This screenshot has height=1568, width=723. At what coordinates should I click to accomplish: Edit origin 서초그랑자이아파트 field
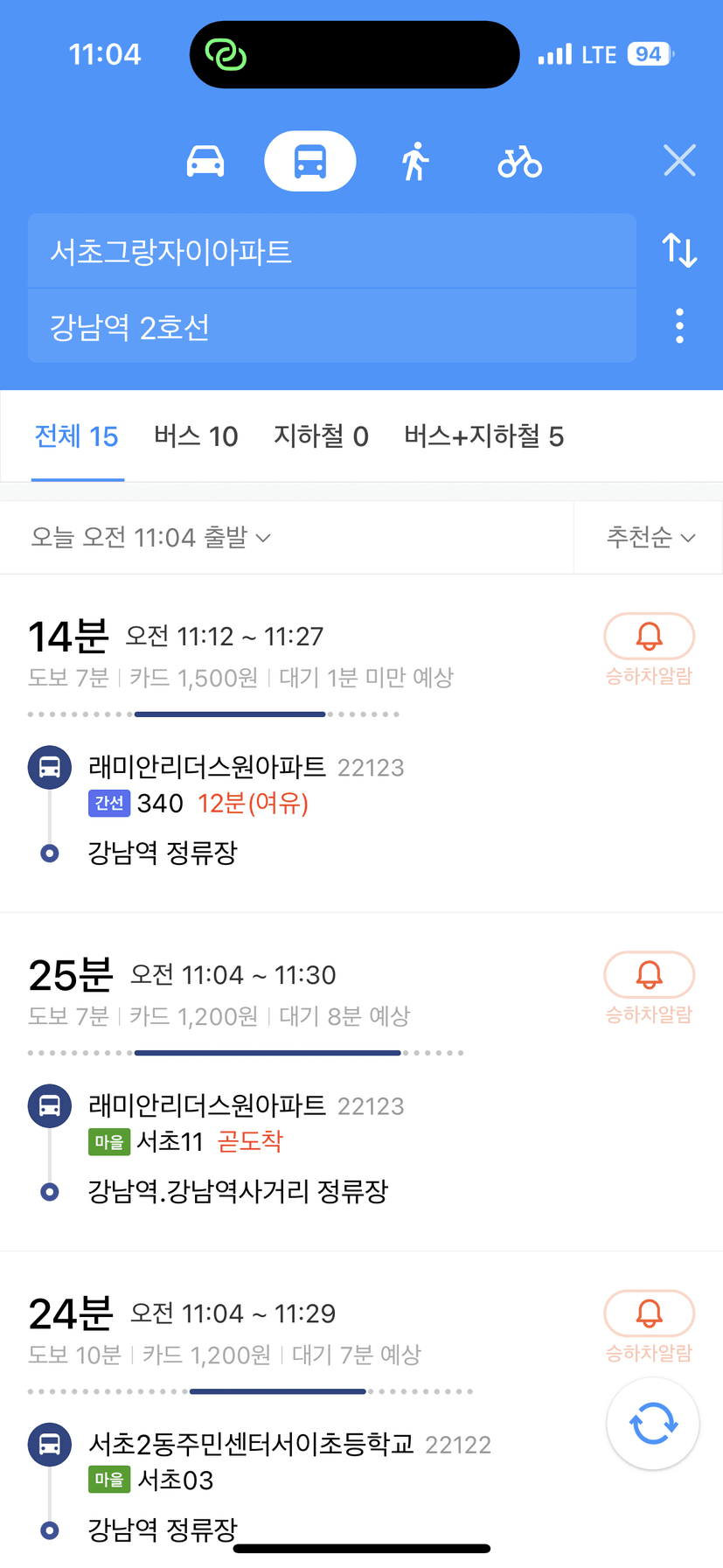coord(332,251)
